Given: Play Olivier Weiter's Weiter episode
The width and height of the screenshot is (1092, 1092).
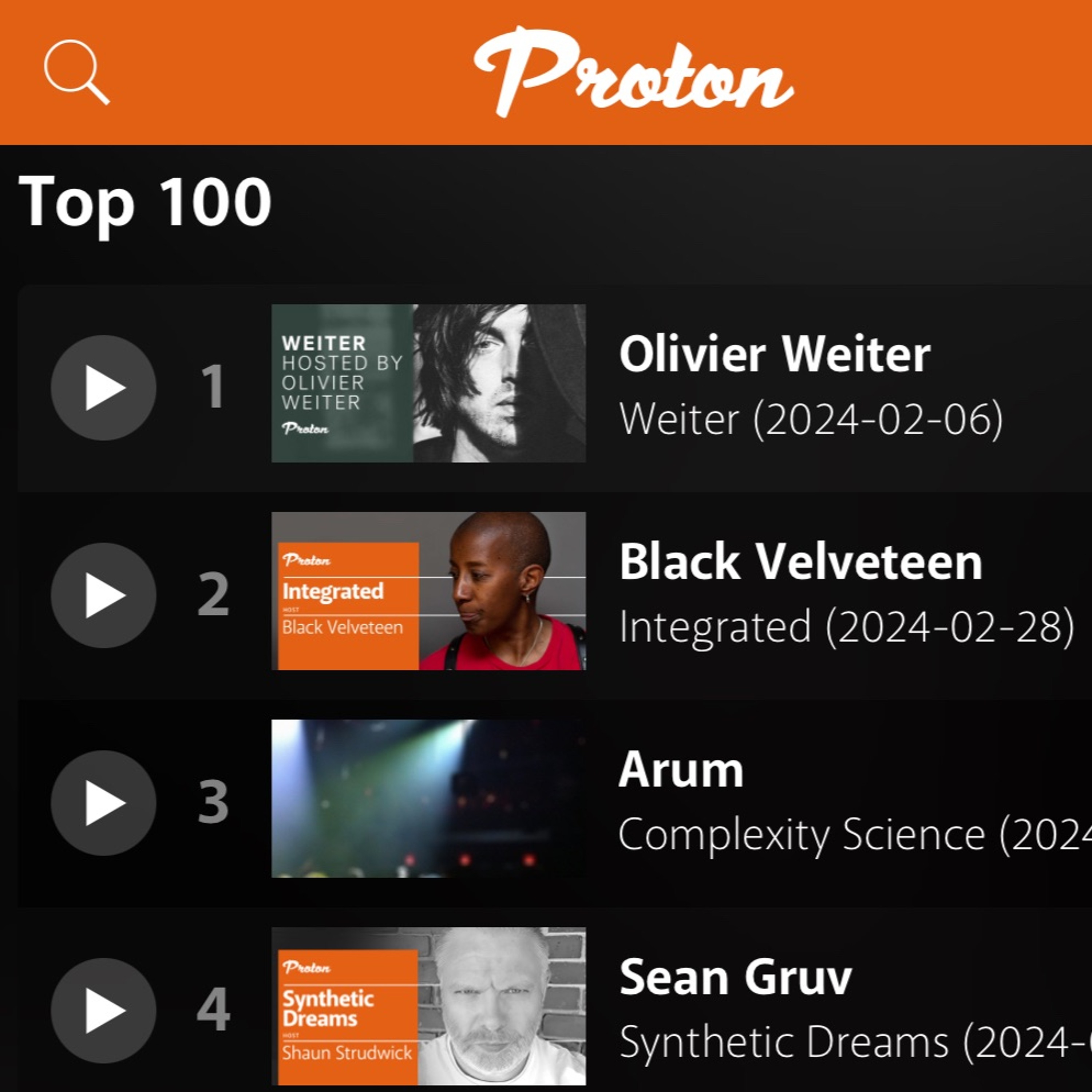Looking at the screenshot, I should (103, 387).
